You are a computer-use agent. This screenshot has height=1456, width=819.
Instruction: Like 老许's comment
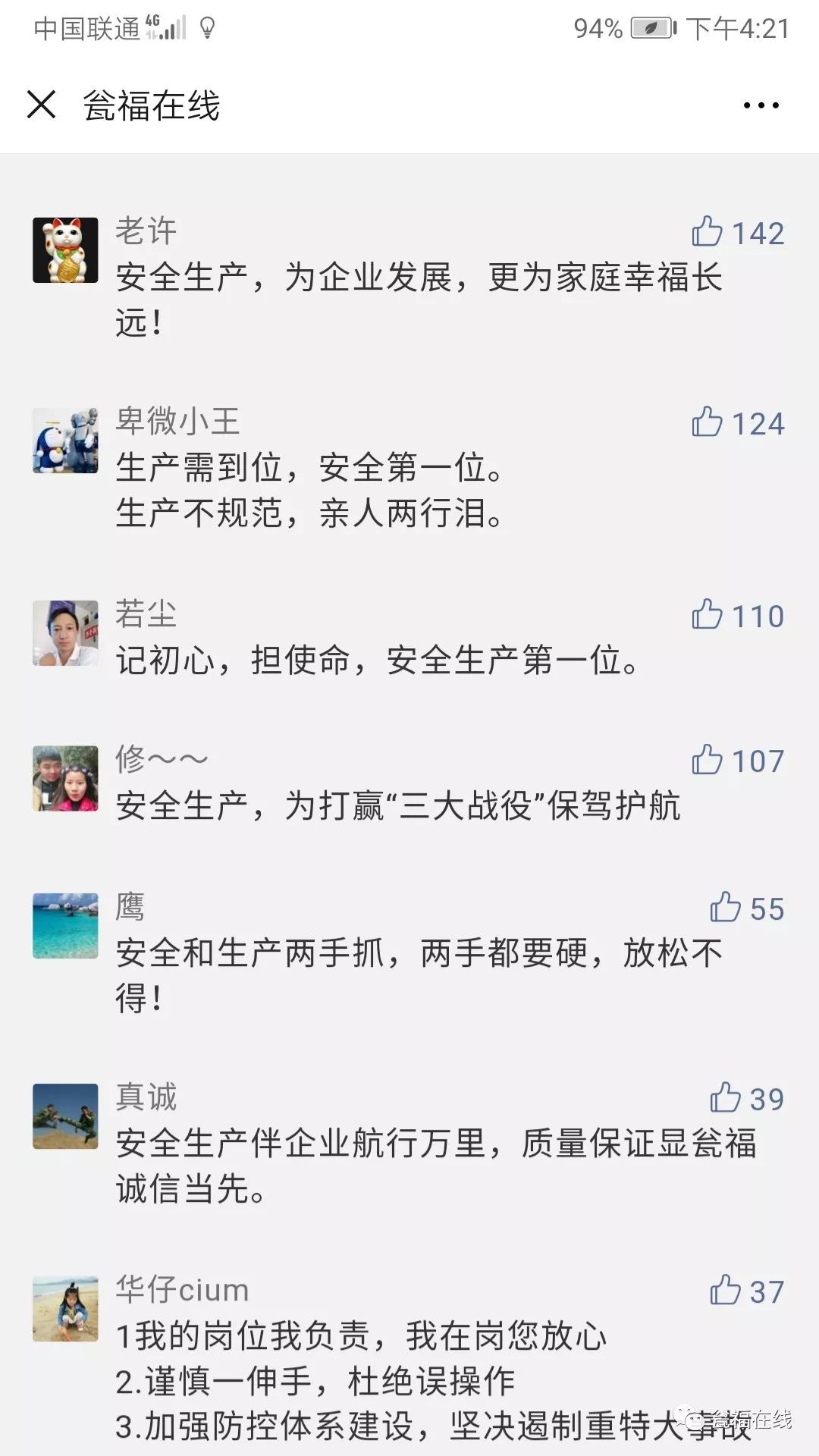pos(708,231)
